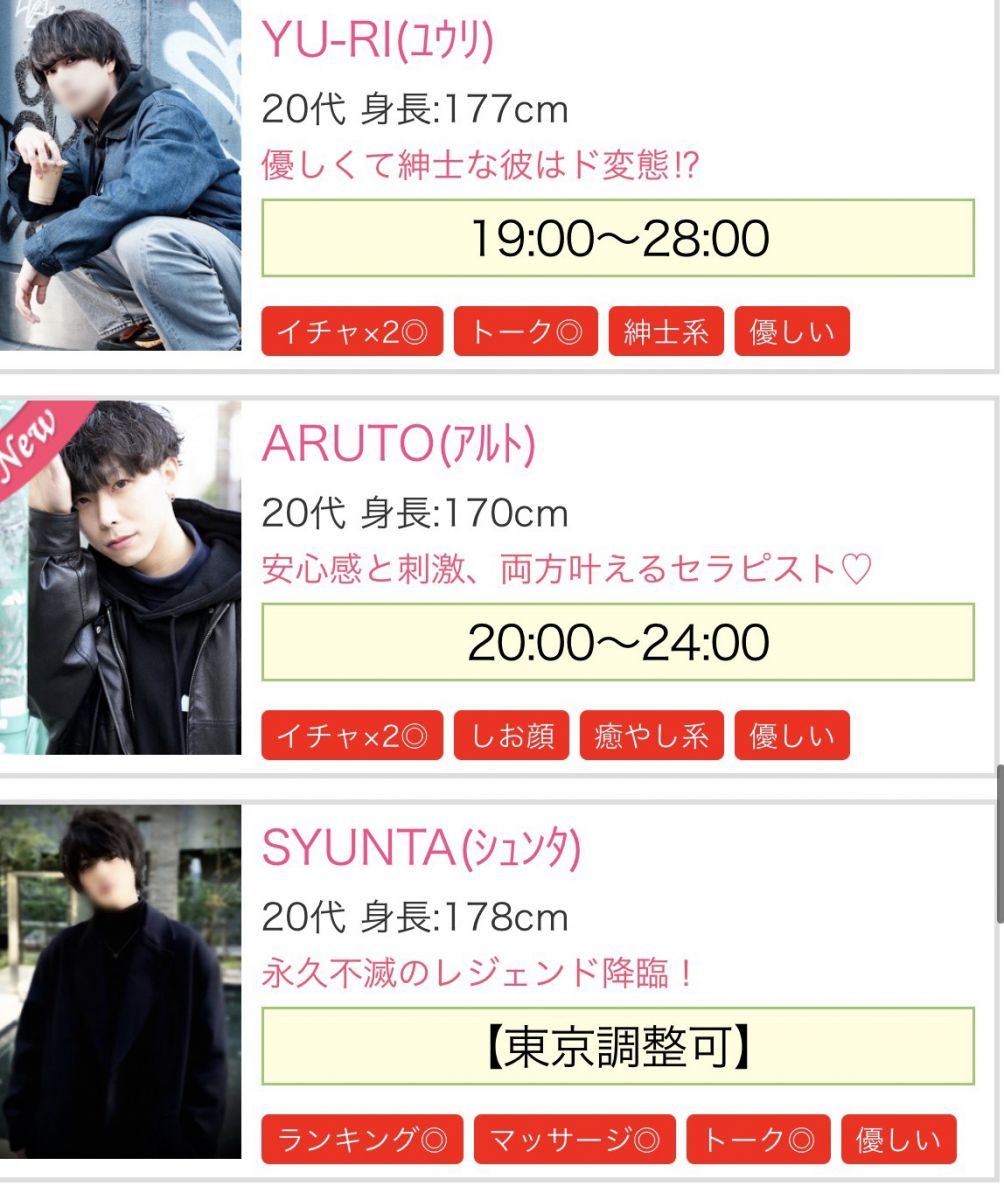1004x1200 pixels.
Task: Open the YU-RI(ユウリ) name link
Action: coord(377,40)
